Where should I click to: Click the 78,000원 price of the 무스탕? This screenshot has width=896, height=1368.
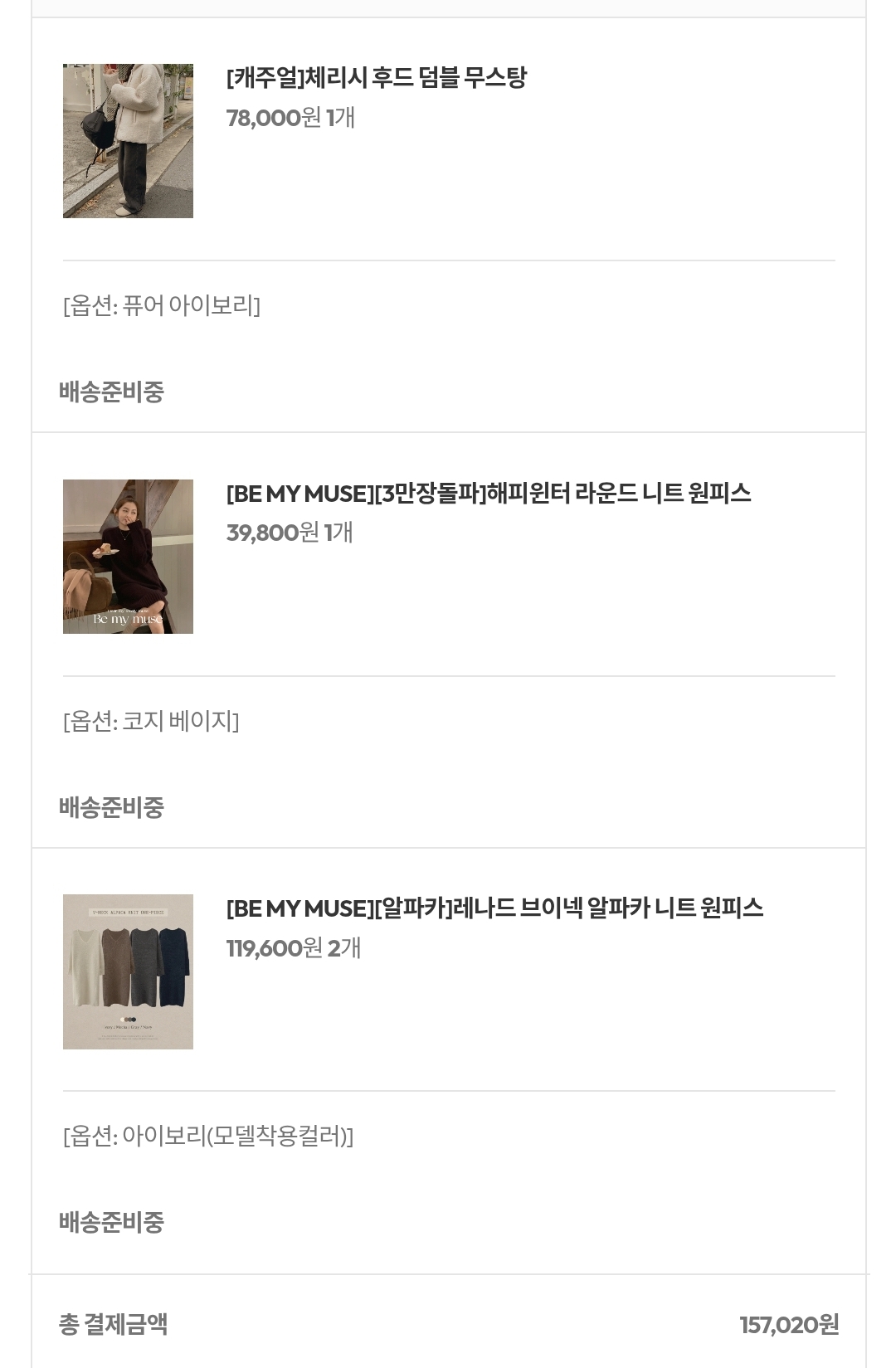269,119
